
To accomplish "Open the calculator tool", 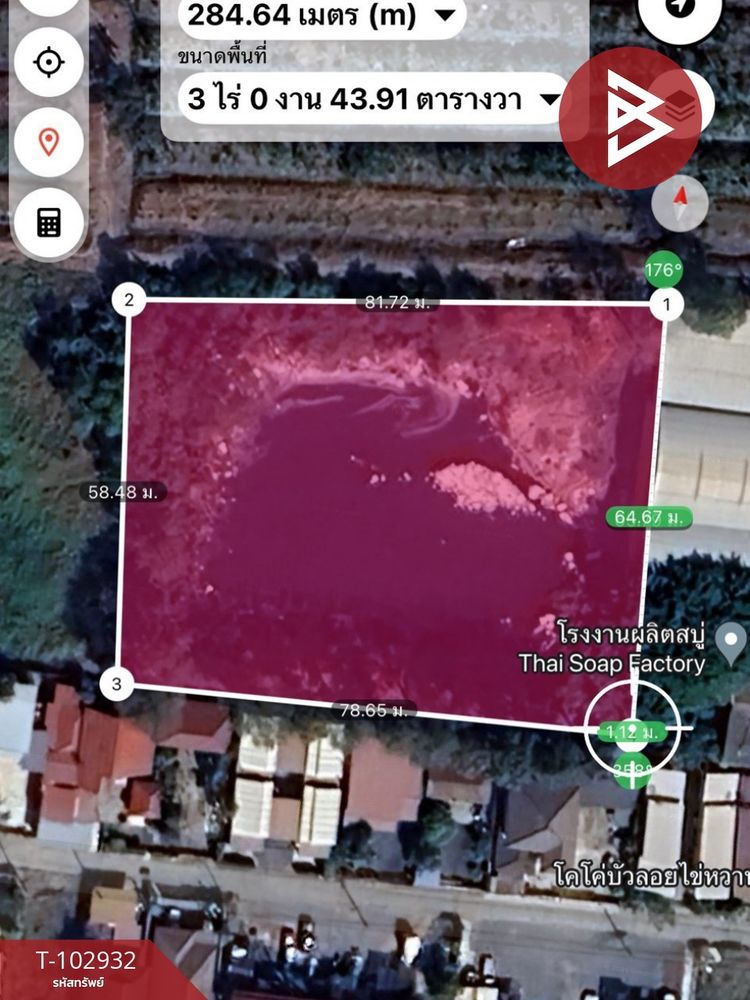I will tap(48, 221).
